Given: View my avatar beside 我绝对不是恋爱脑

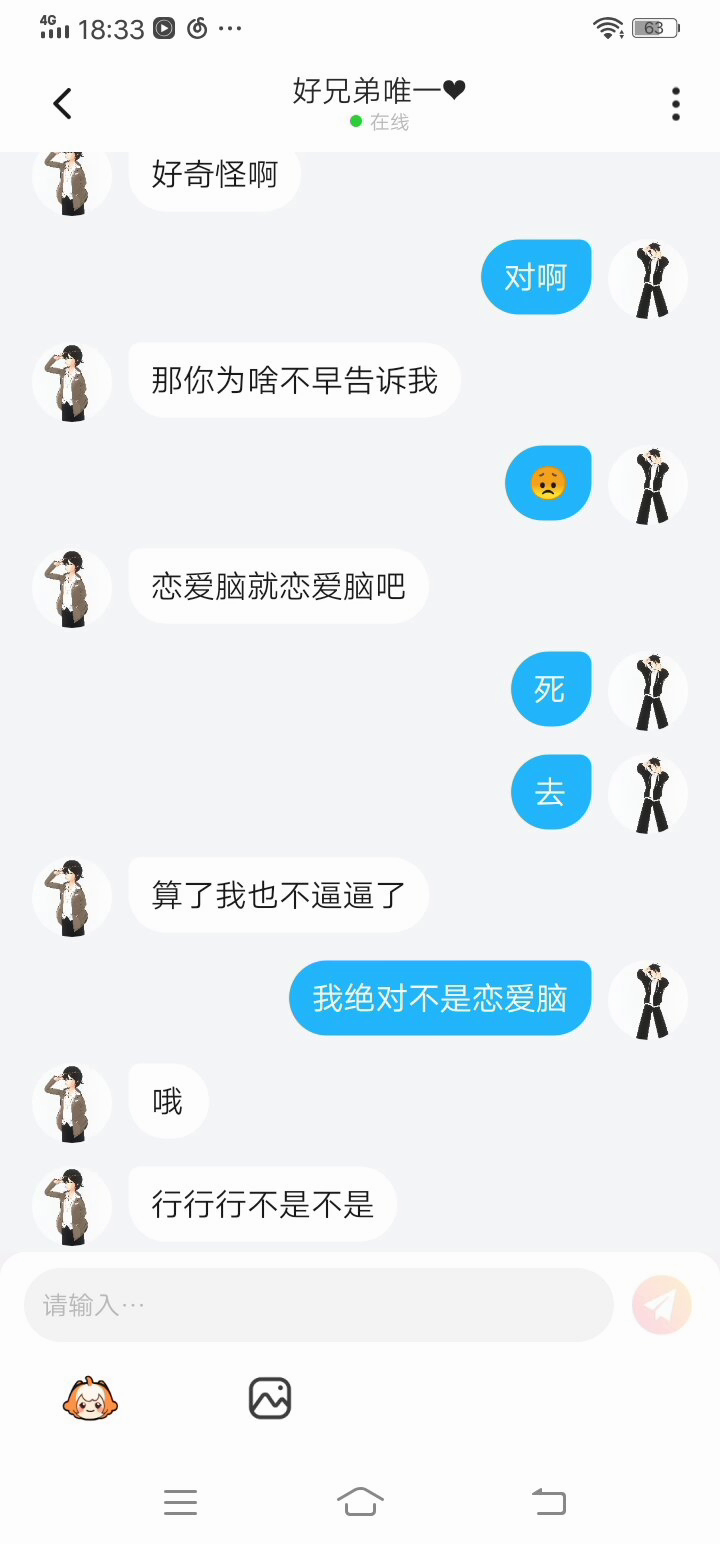Looking at the screenshot, I should tap(649, 1000).
